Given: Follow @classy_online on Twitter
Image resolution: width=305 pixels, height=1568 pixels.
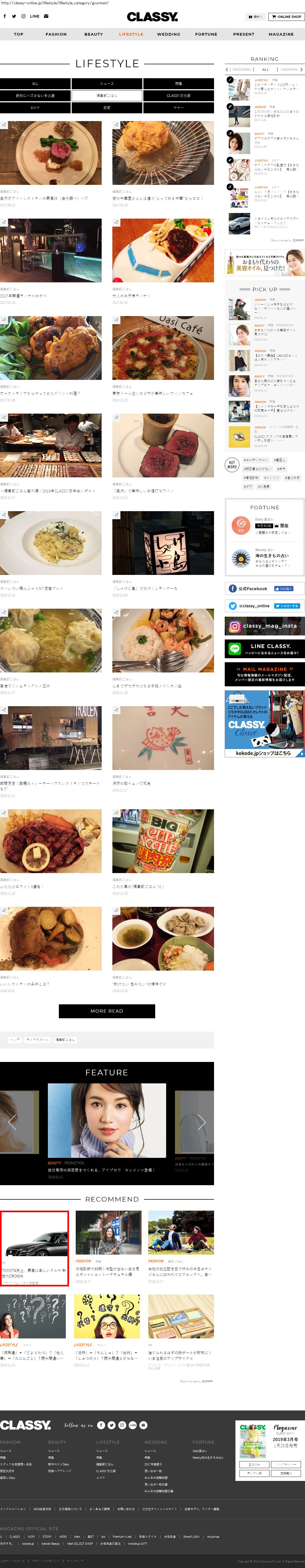Looking at the screenshot, I should (287, 606).
